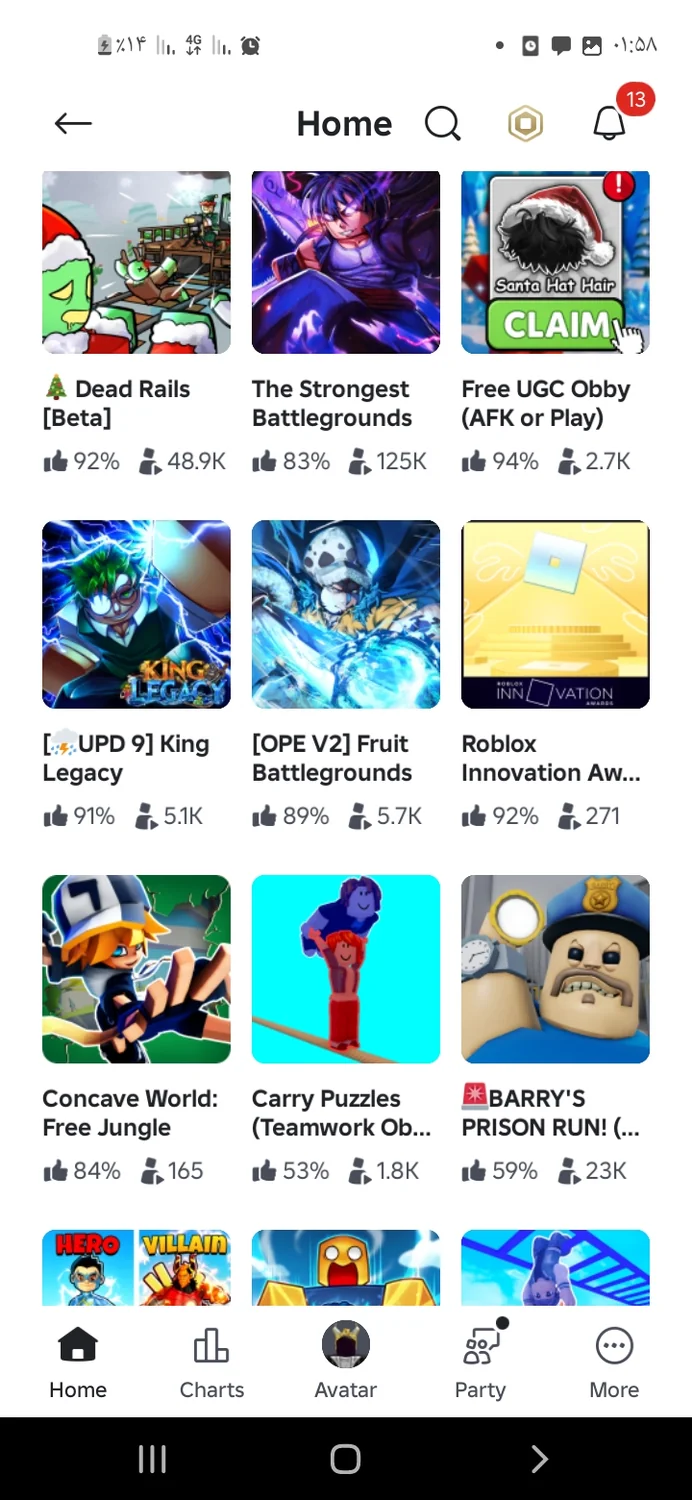View Roblox Innovation Awards experience
This screenshot has height=1500, width=692.
555,614
